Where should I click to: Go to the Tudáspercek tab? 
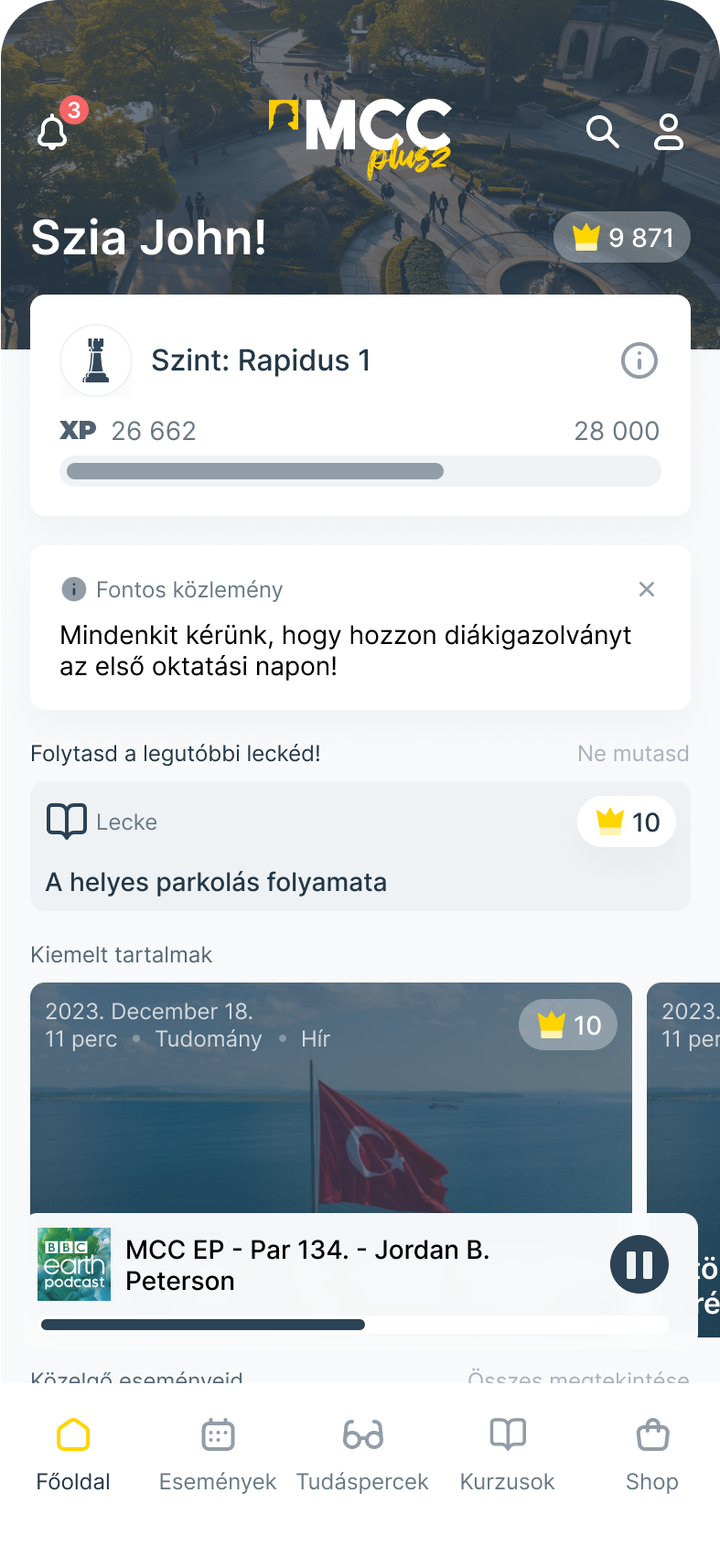(x=362, y=1455)
